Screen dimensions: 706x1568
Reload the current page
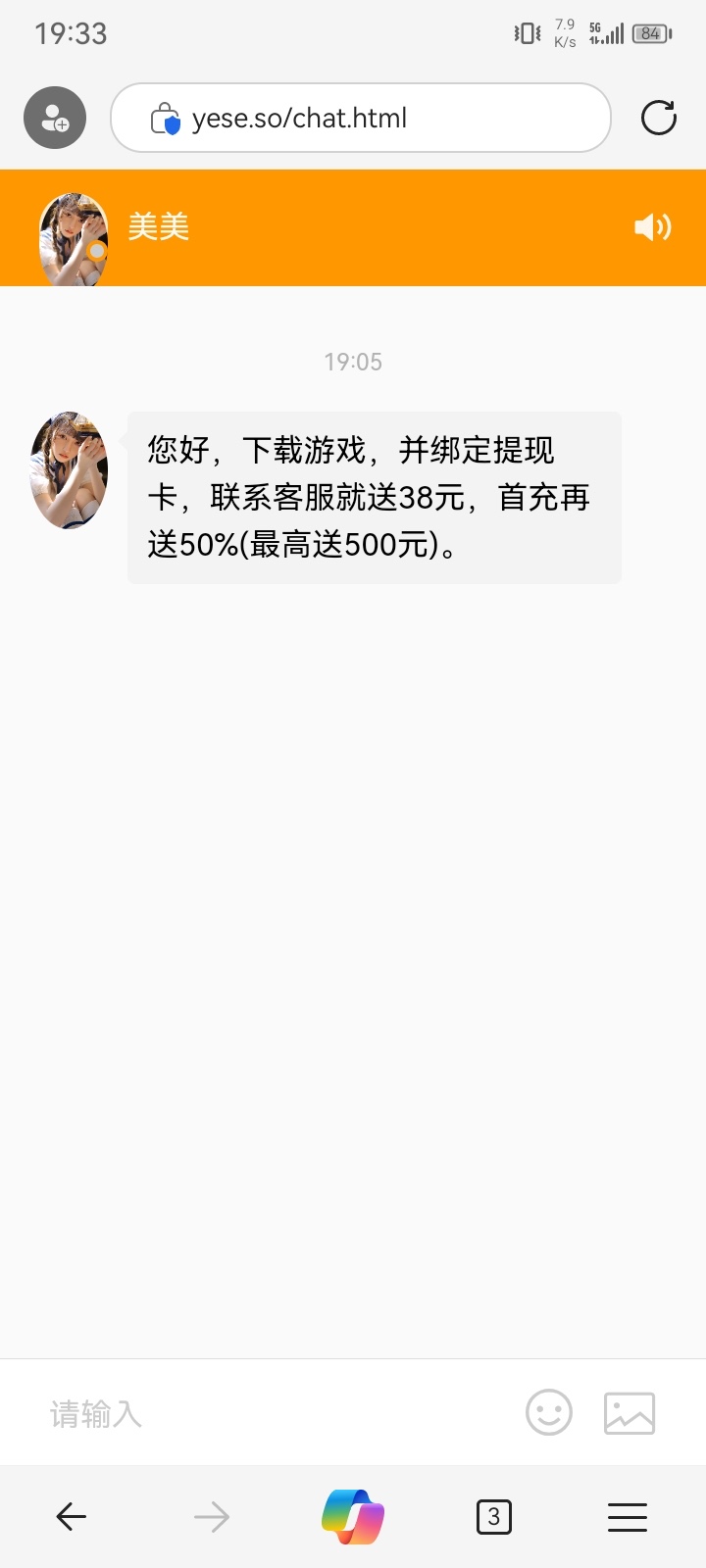(658, 118)
